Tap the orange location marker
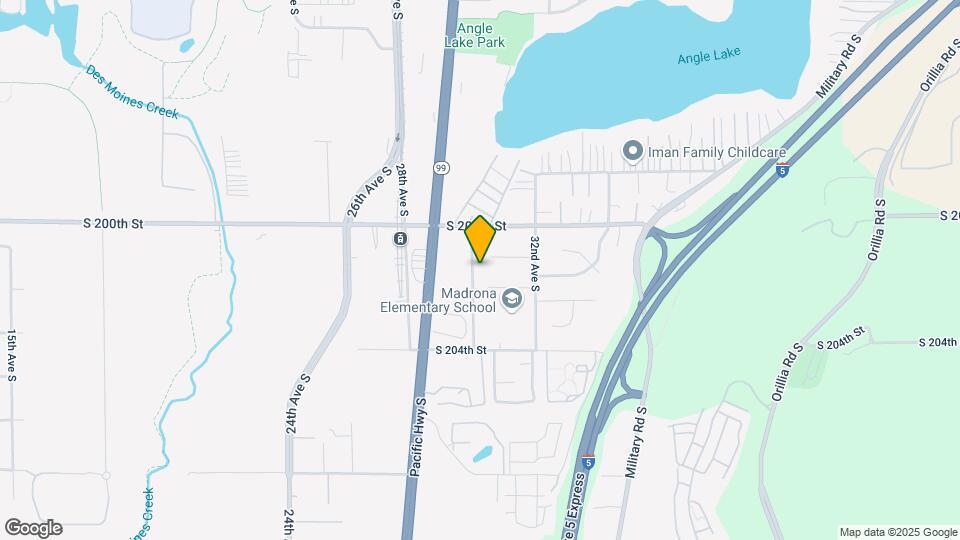Image resolution: width=960 pixels, height=540 pixels. [481, 240]
